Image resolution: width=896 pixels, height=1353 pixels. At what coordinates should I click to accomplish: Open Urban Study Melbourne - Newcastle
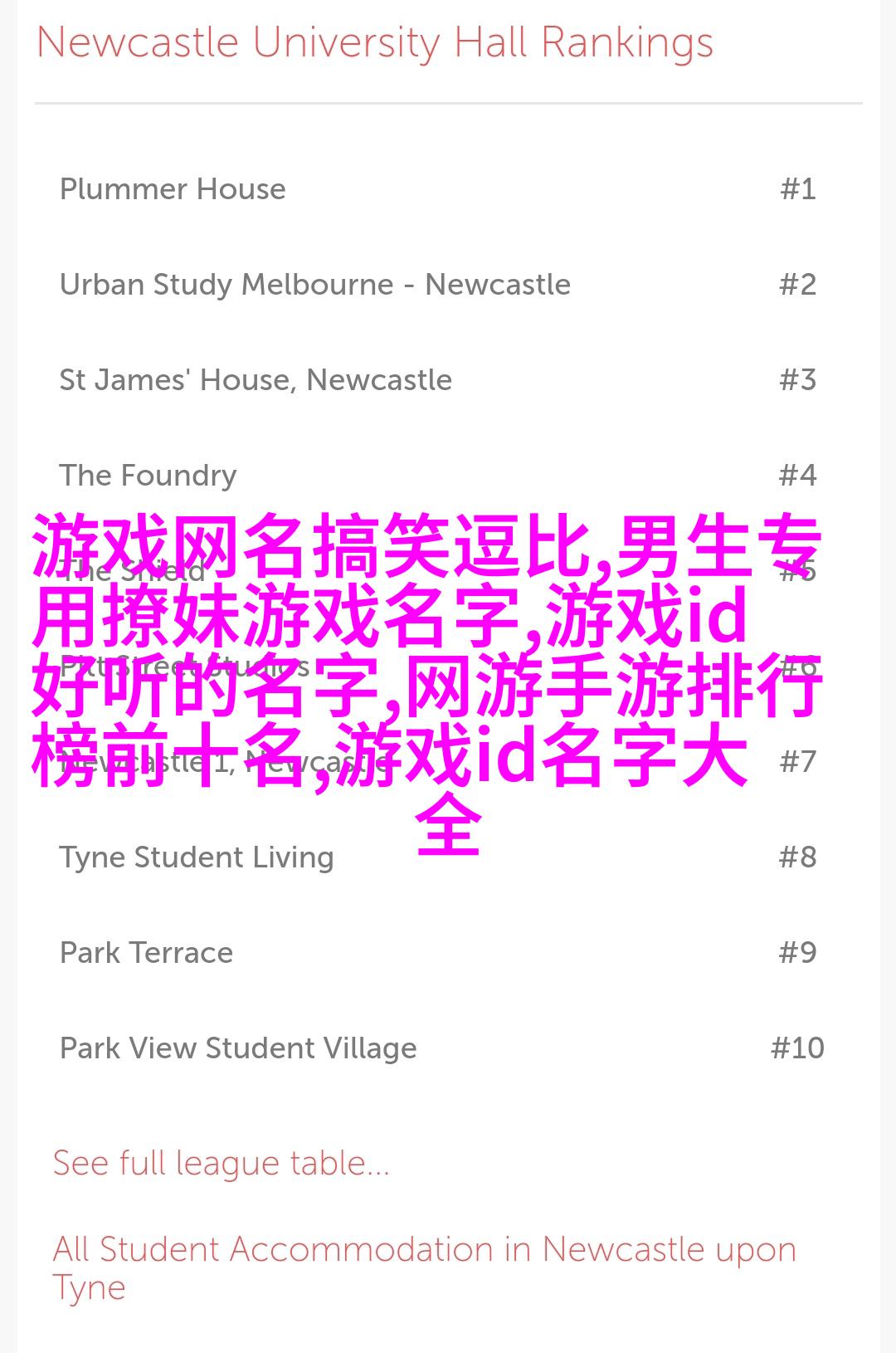[314, 285]
